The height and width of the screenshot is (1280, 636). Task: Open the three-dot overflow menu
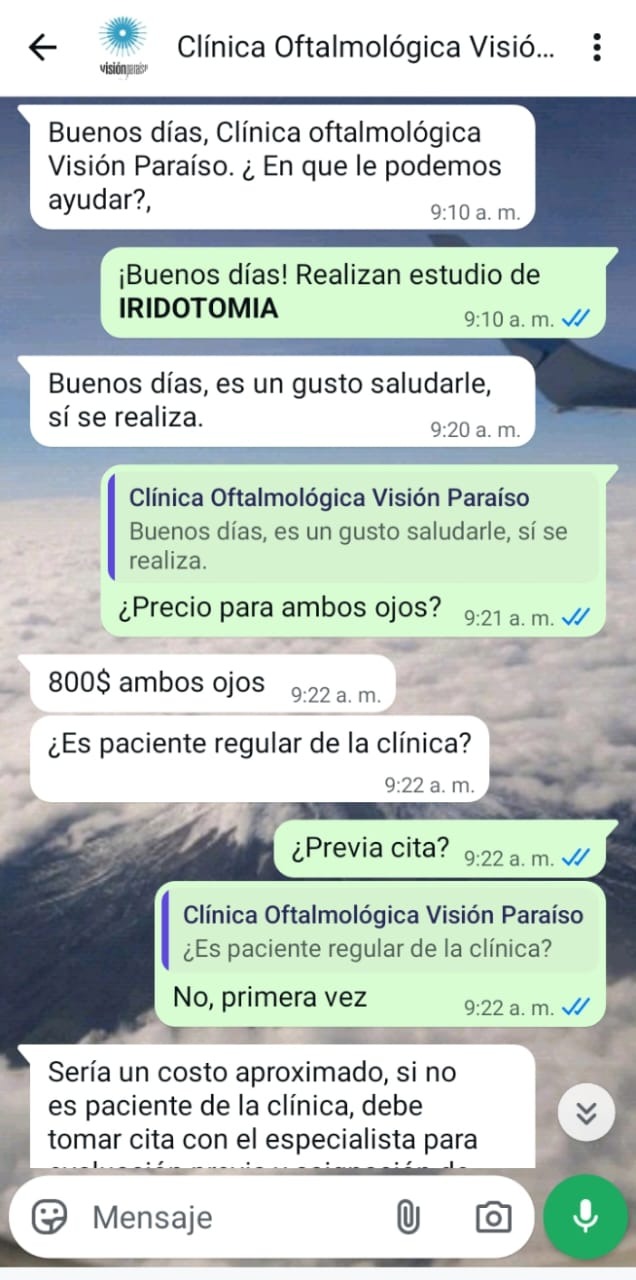[x=597, y=47]
